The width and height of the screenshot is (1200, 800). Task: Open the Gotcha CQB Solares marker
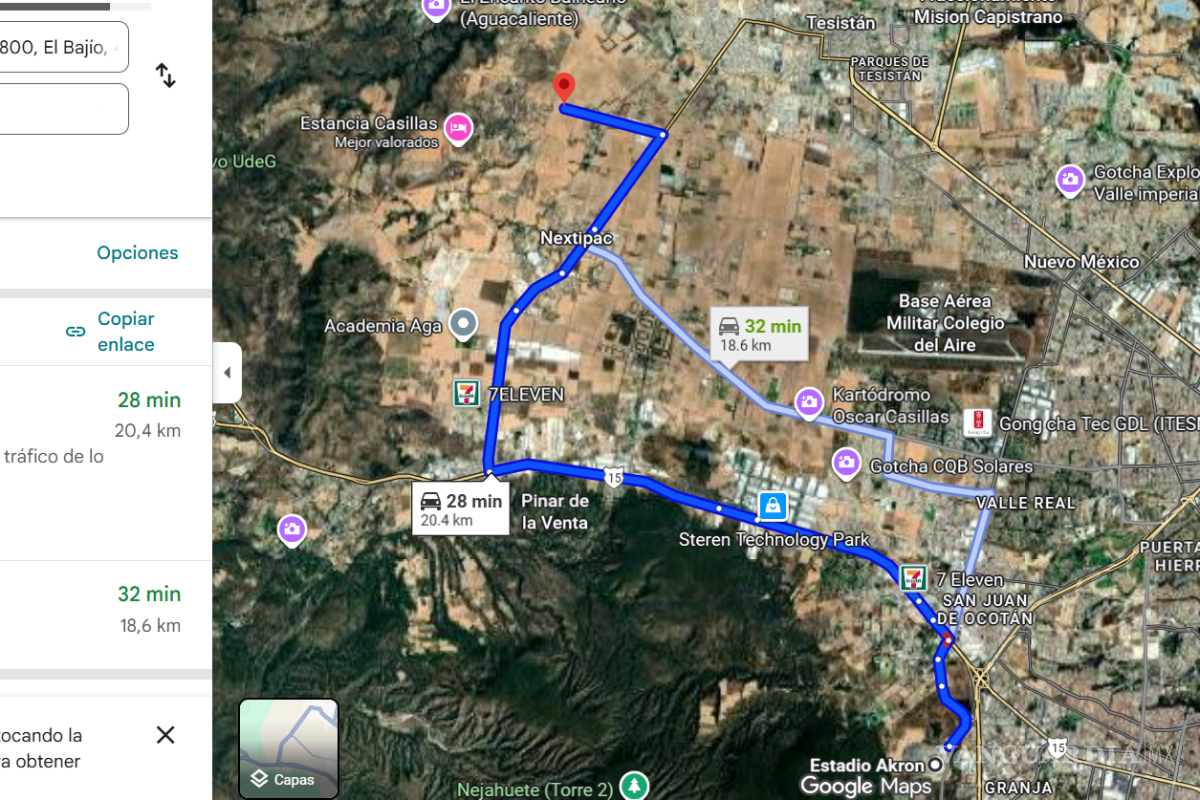846,462
